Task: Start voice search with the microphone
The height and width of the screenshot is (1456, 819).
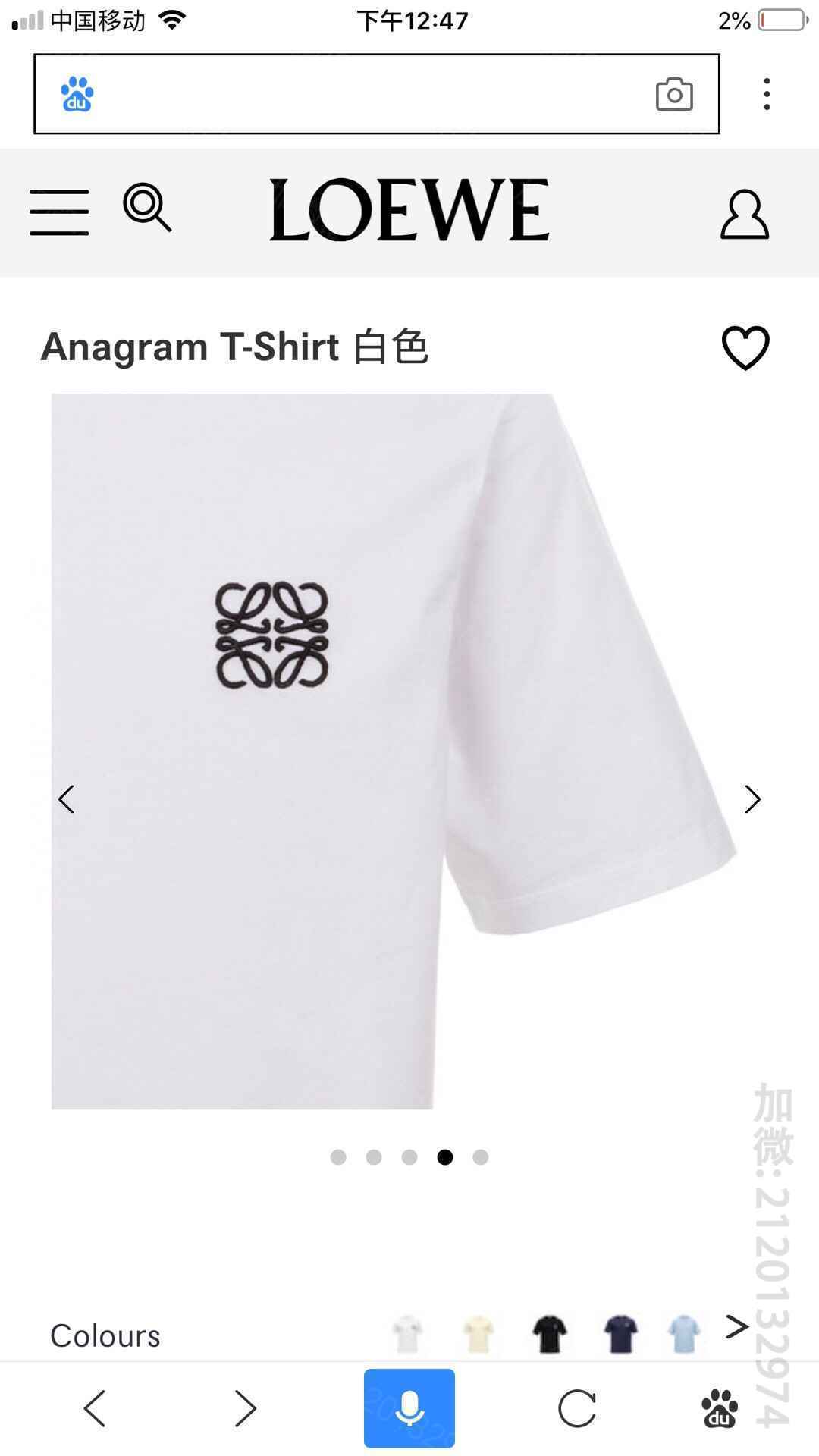Action: (x=409, y=1408)
